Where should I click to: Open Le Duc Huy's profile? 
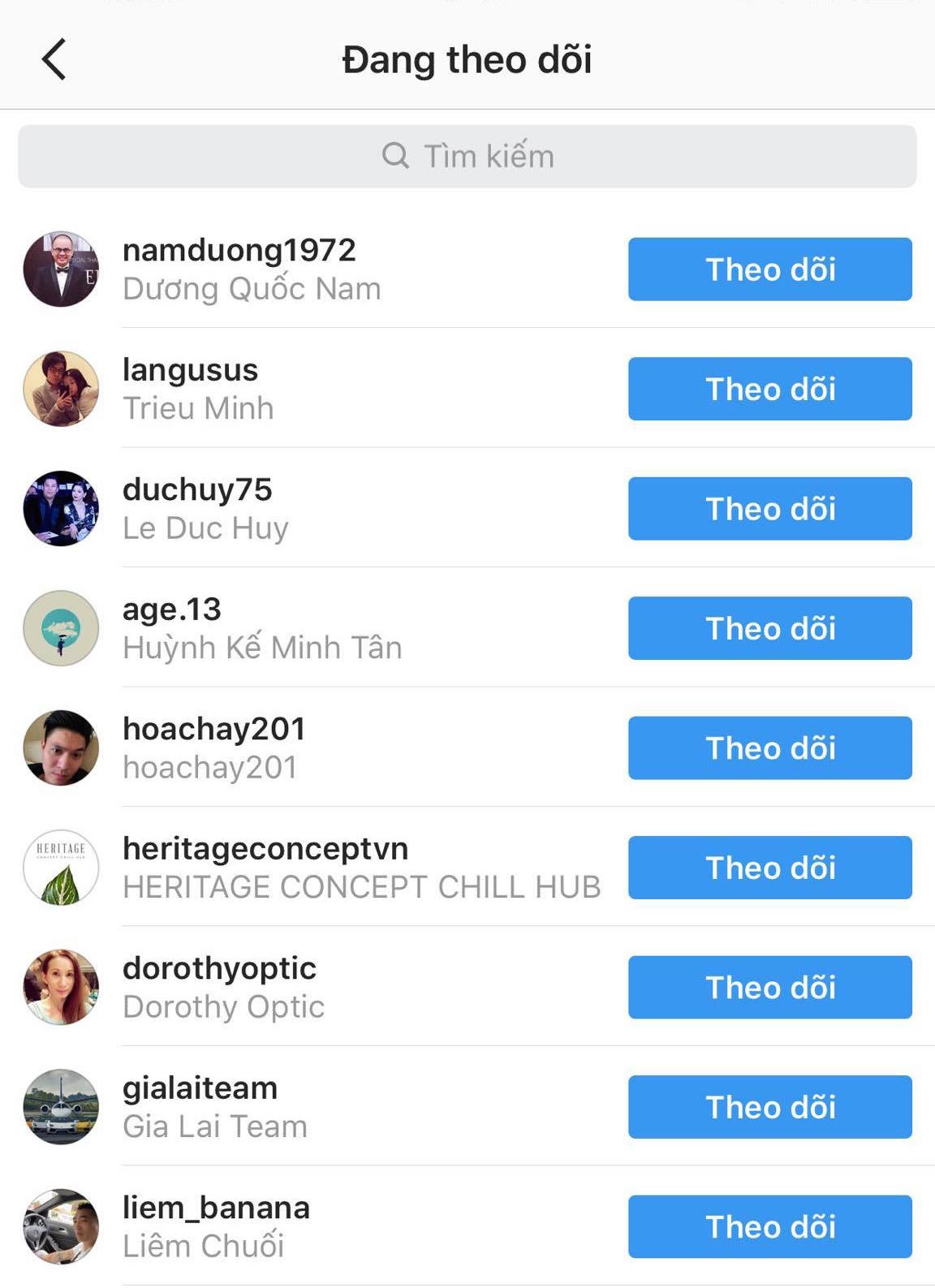point(205,509)
